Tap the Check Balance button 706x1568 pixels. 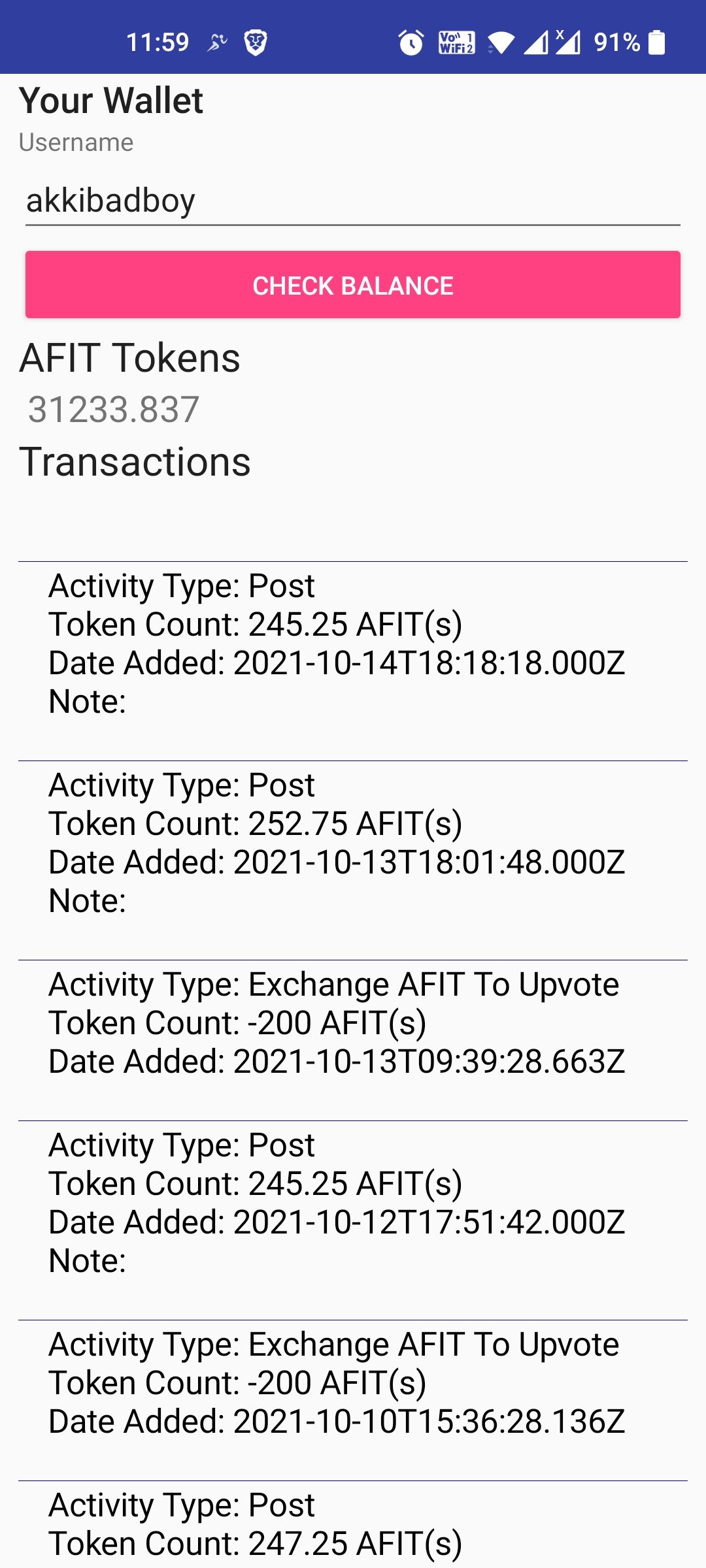click(x=353, y=285)
